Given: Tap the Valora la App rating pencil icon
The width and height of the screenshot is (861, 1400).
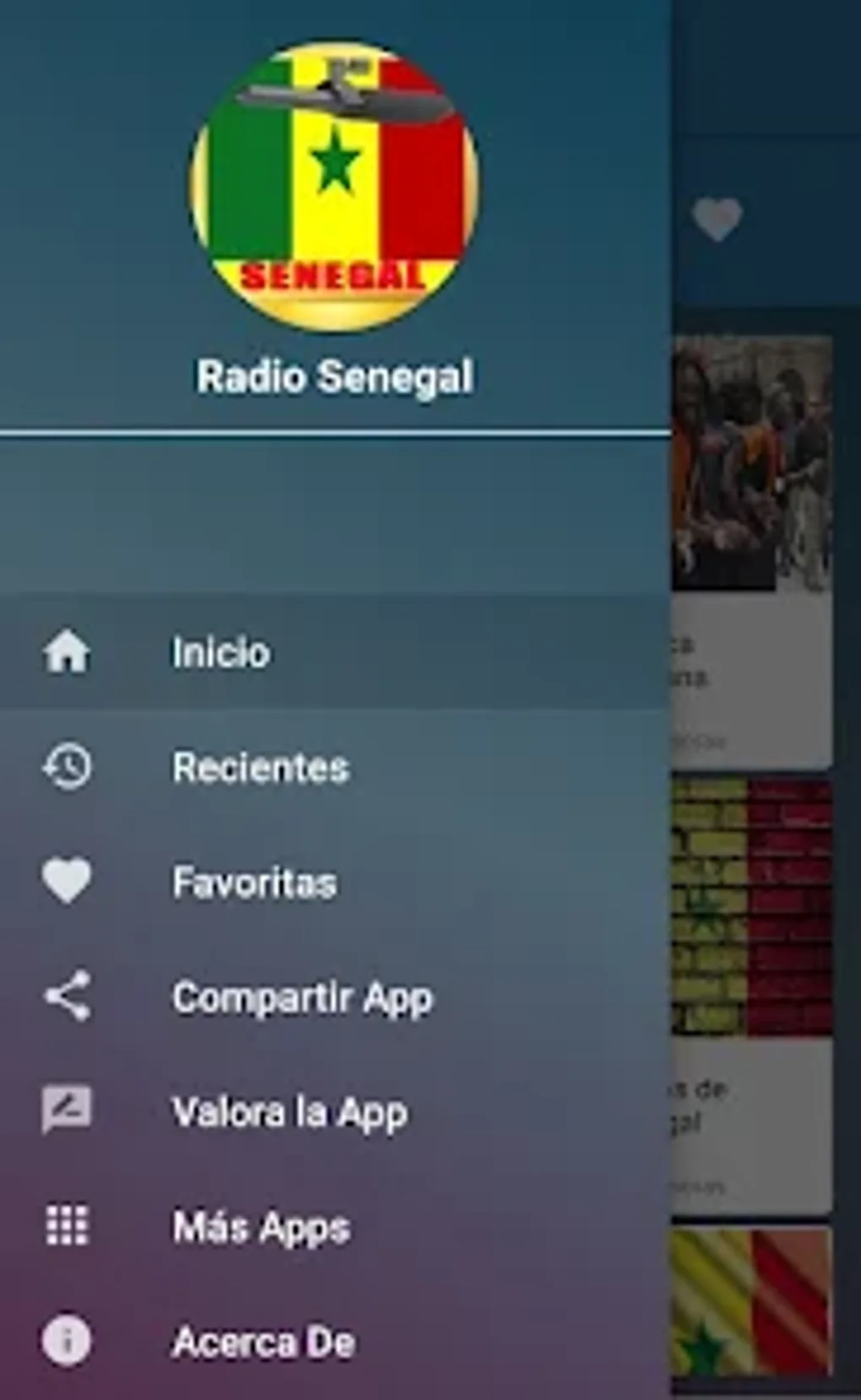Looking at the screenshot, I should (68, 1111).
